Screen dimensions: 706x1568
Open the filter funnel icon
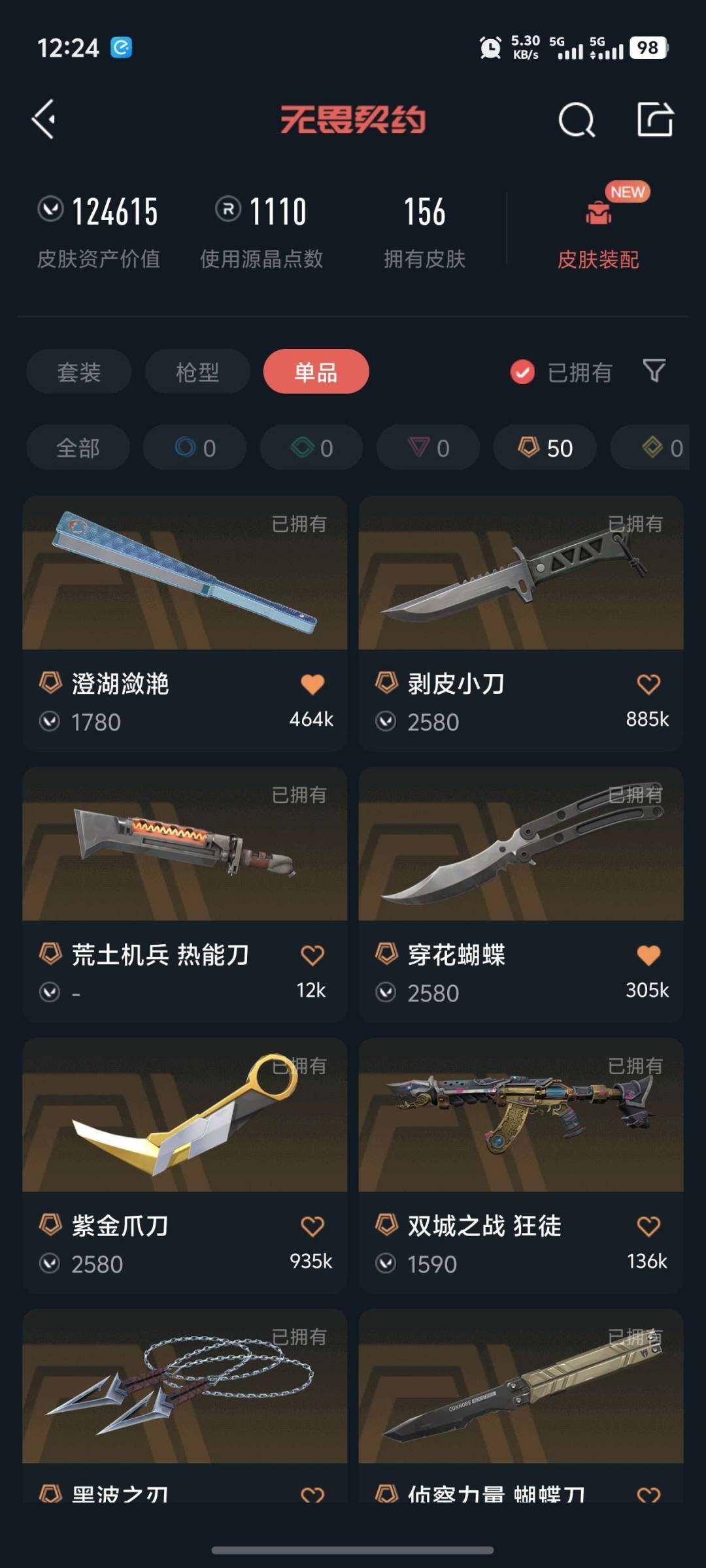tap(655, 371)
